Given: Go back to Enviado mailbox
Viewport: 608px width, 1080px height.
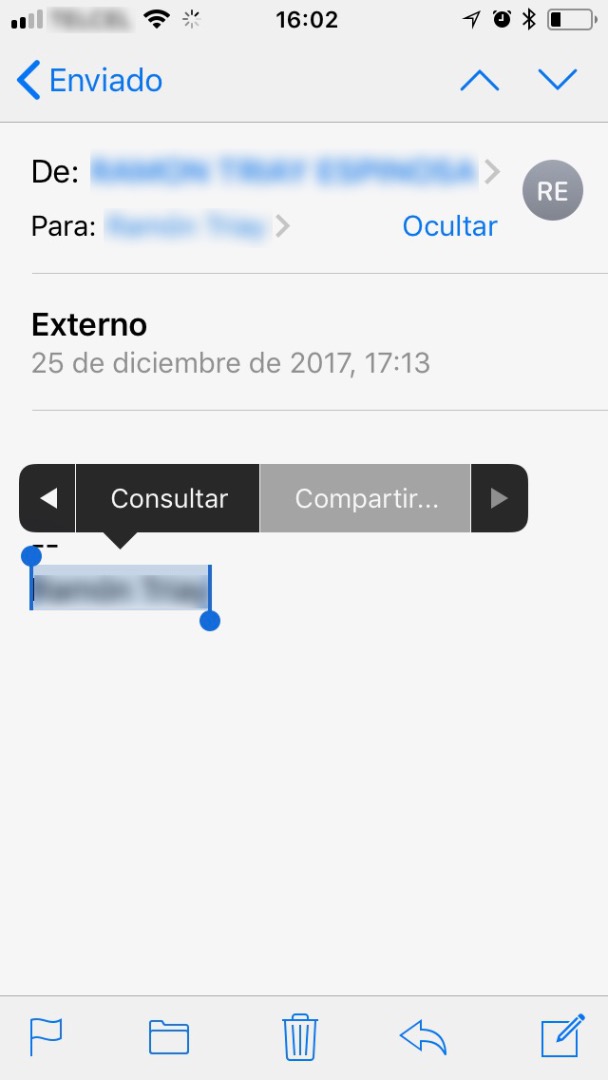Looking at the screenshot, I should point(90,80).
